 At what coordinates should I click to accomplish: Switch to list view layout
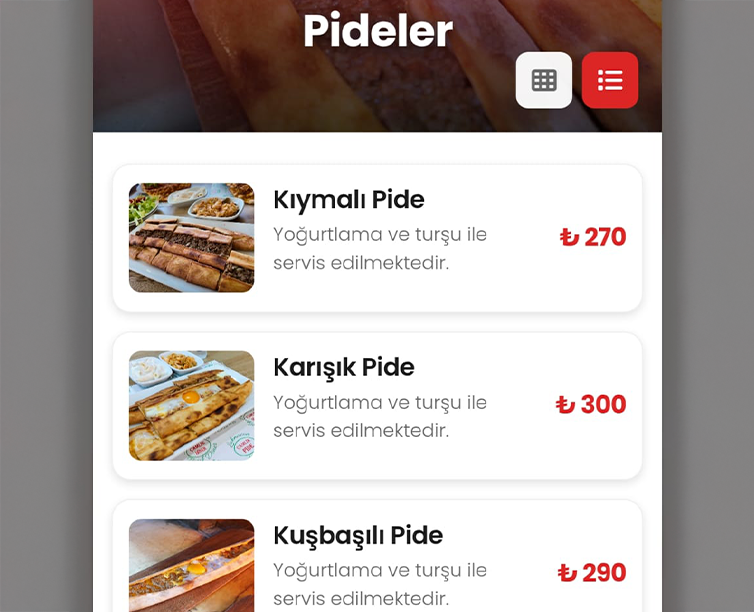(610, 80)
